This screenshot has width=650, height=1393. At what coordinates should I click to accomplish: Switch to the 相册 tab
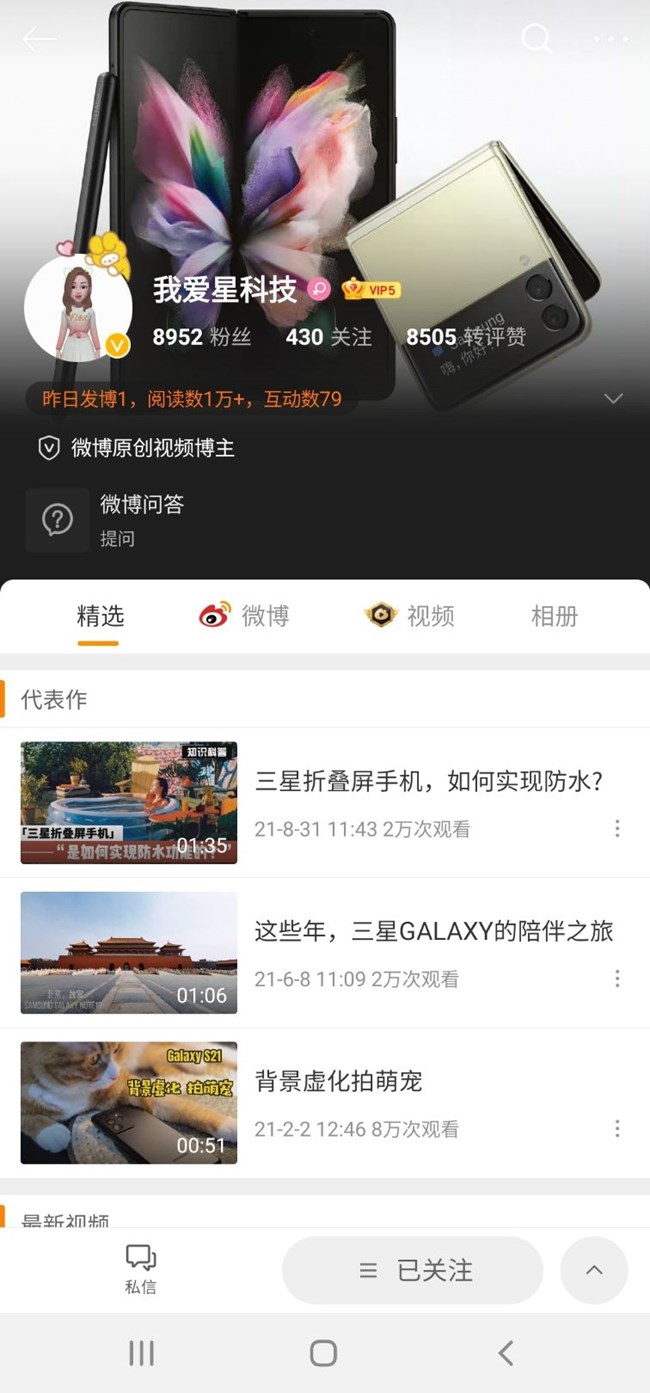click(x=554, y=616)
